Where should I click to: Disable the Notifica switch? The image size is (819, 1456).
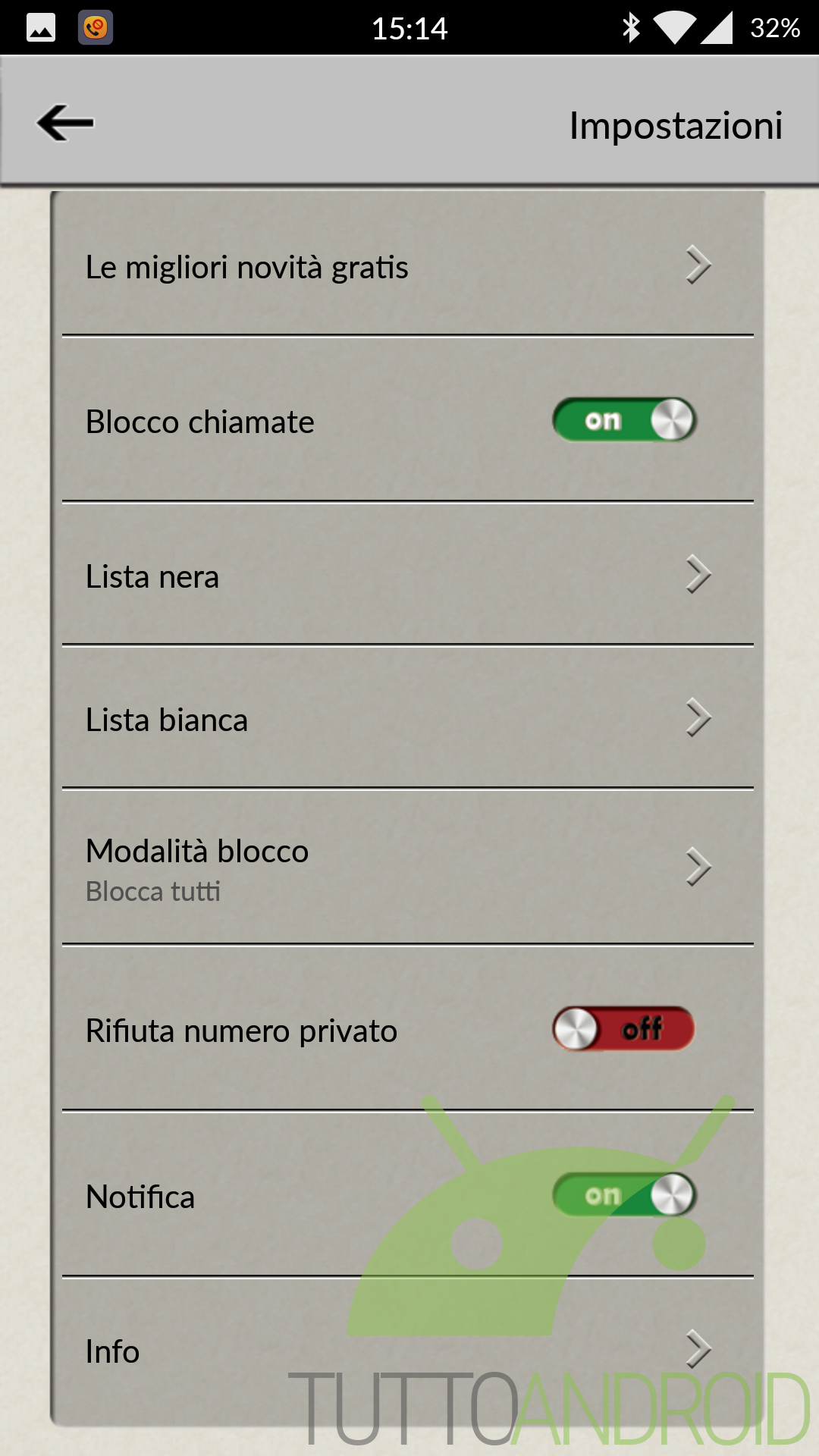pos(624,1194)
